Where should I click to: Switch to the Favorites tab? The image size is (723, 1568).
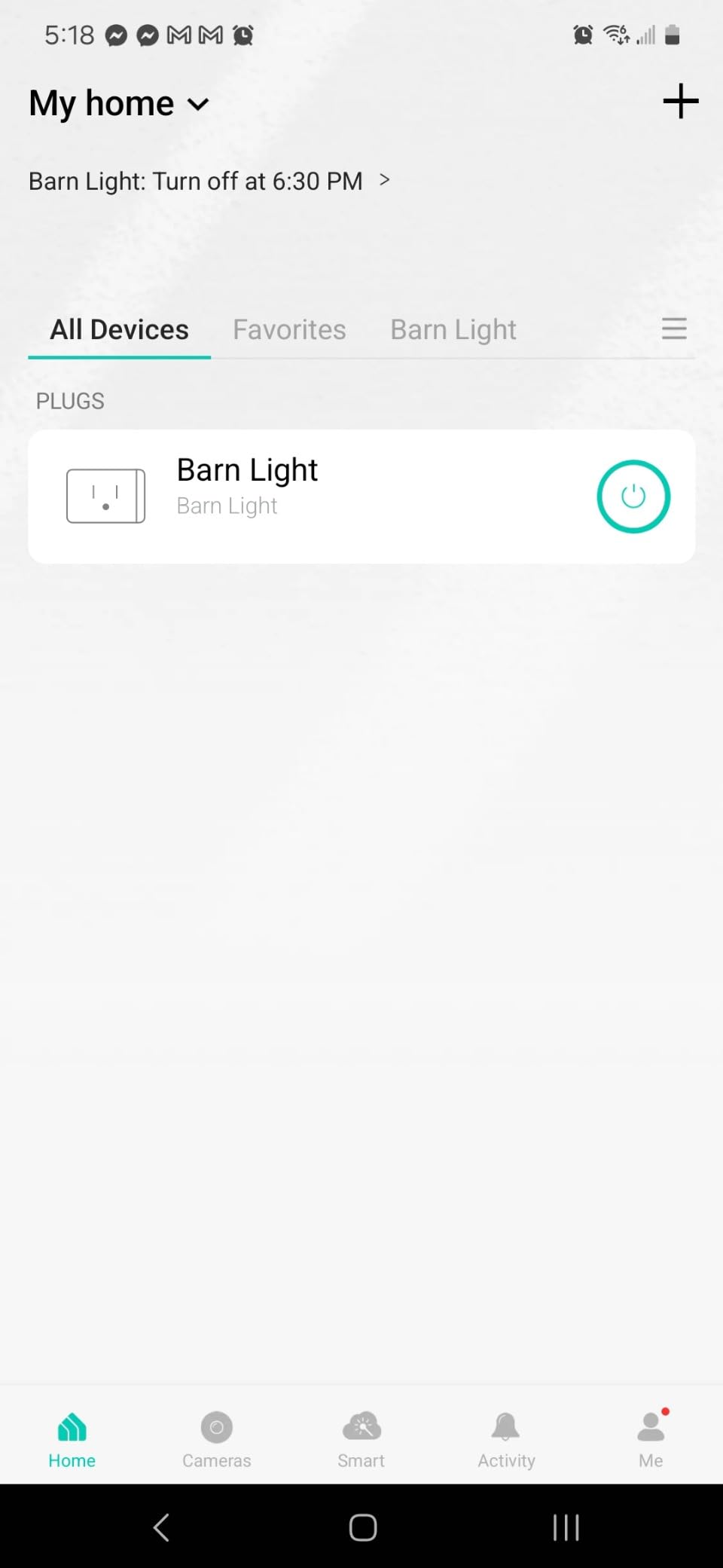(x=289, y=329)
